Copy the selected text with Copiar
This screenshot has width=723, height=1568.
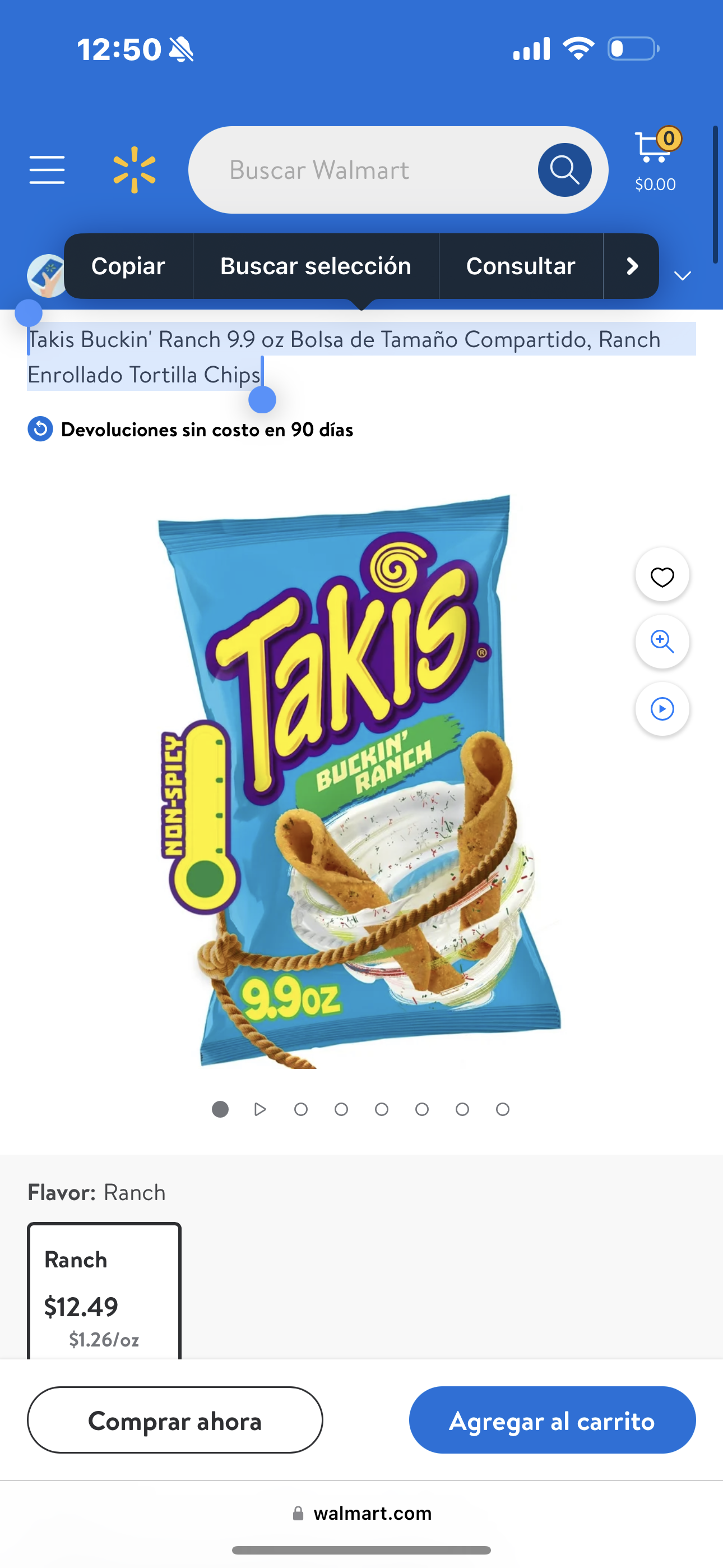pos(128,266)
